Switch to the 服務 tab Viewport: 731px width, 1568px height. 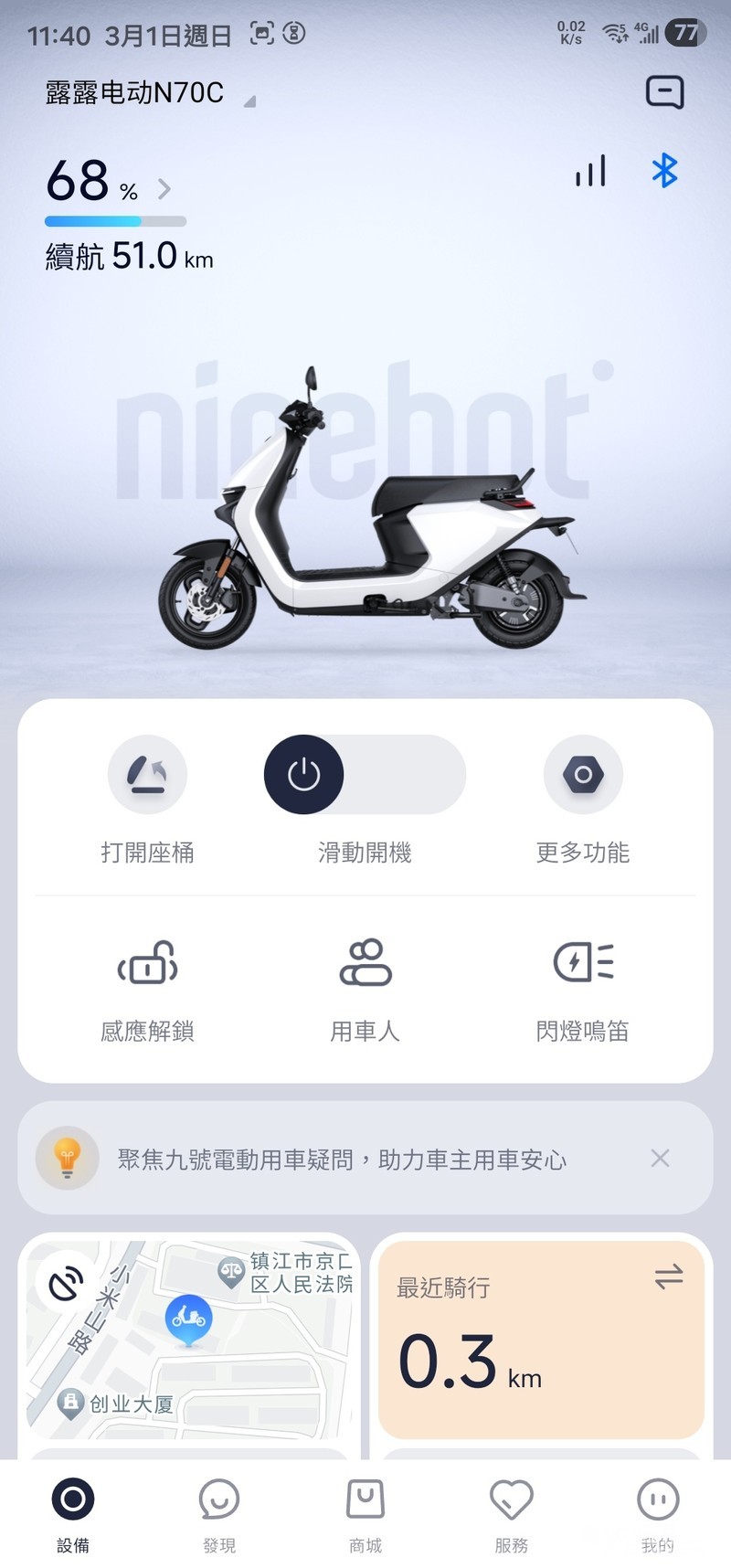click(512, 1513)
